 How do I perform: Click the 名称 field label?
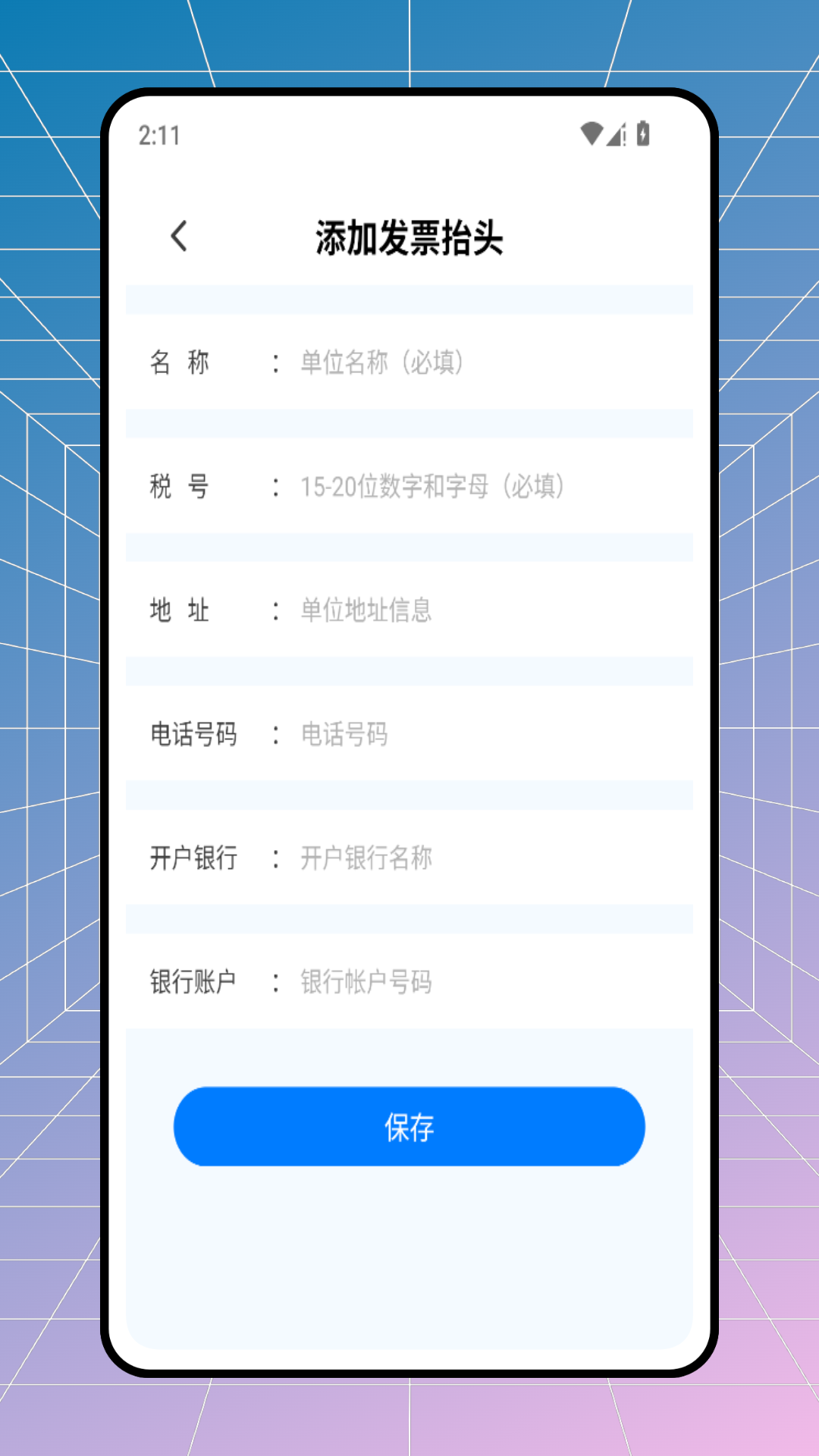pos(180,363)
